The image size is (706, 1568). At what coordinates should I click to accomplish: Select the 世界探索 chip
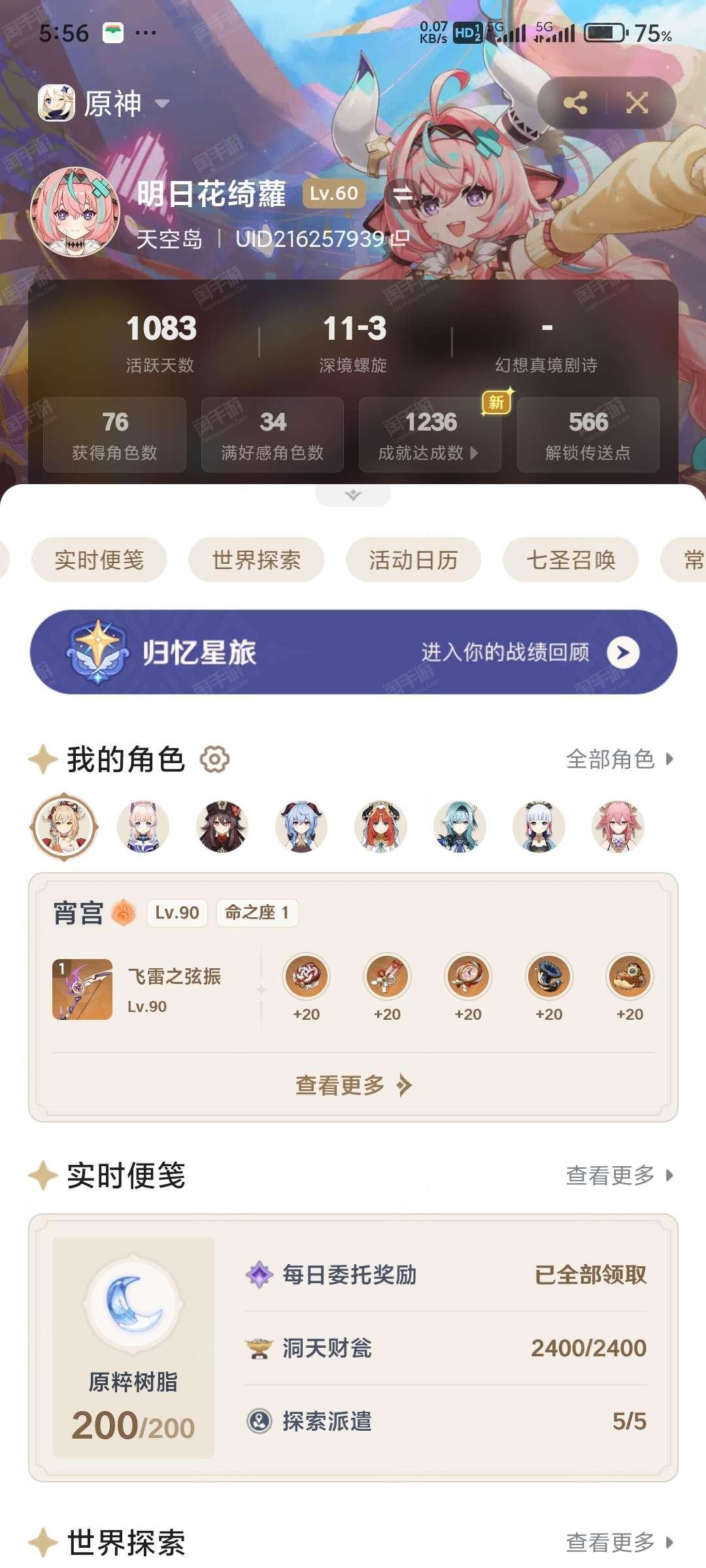pos(256,560)
